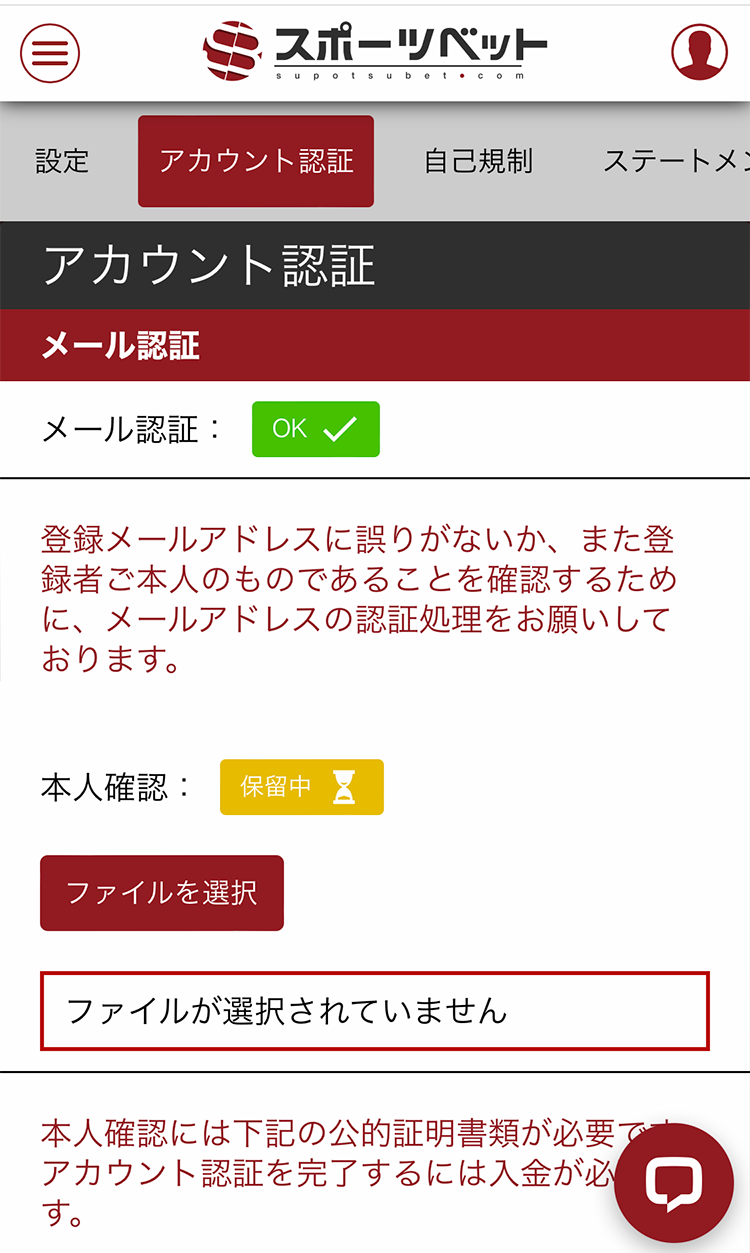
Task: Select the アカウント認証 tab
Action: pyautogui.click(x=256, y=161)
